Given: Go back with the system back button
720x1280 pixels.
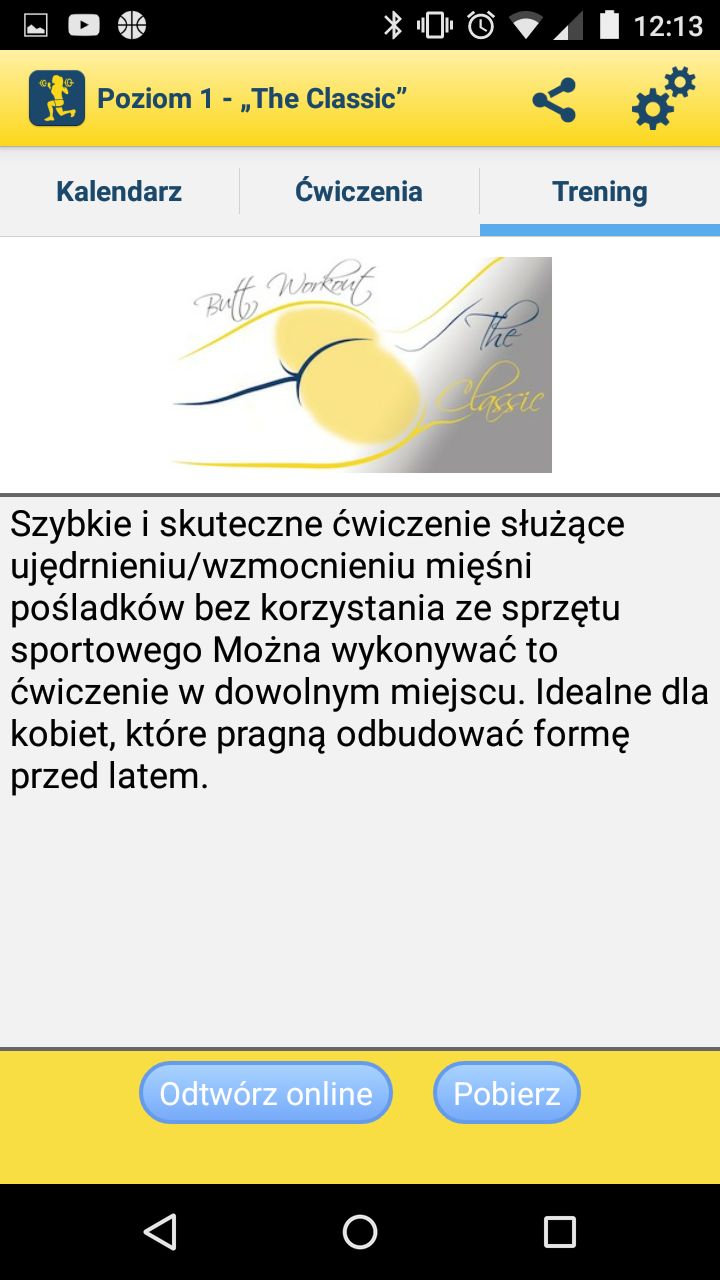Looking at the screenshot, I should [160, 1232].
